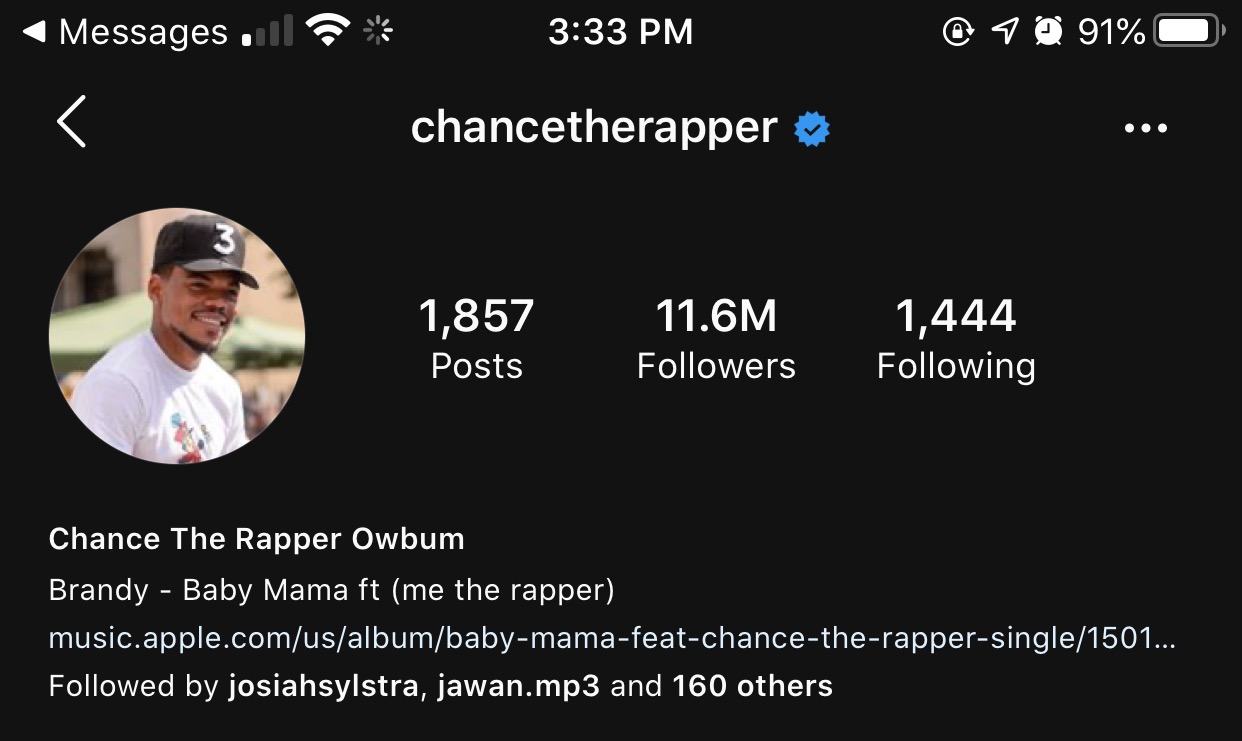Open the three-dot overflow menu
The image size is (1242, 741).
[x=1145, y=128]
